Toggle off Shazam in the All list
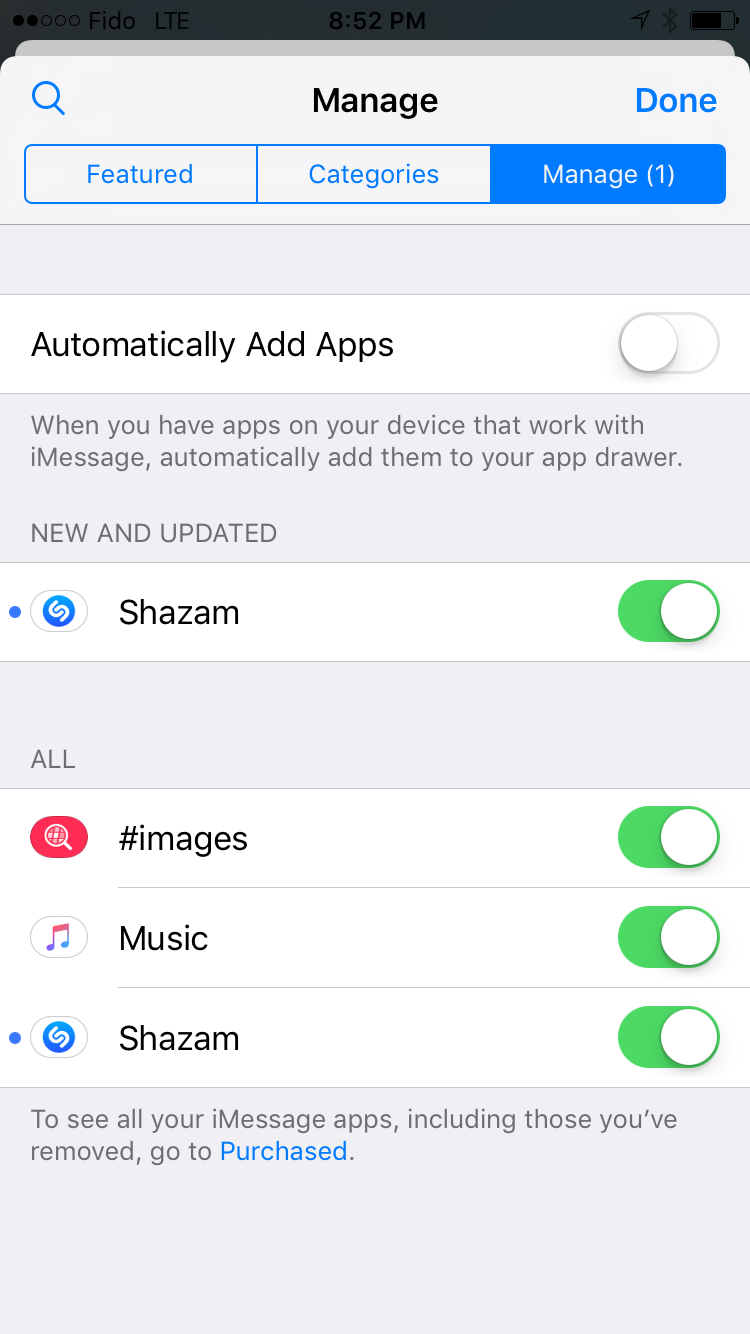The image size is (750, 1334). [668, 1038]
